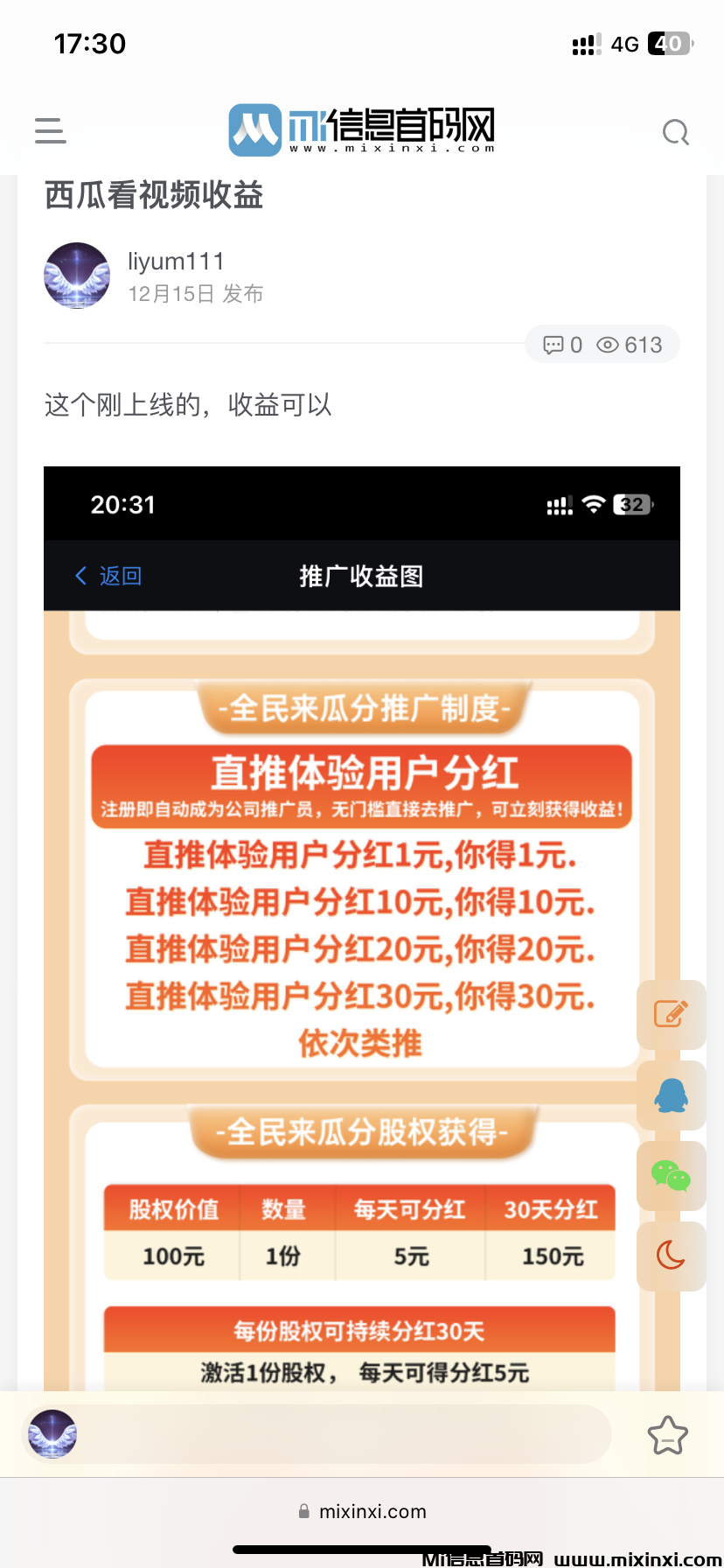Open the QQ contact floating button

(671, 1095)
